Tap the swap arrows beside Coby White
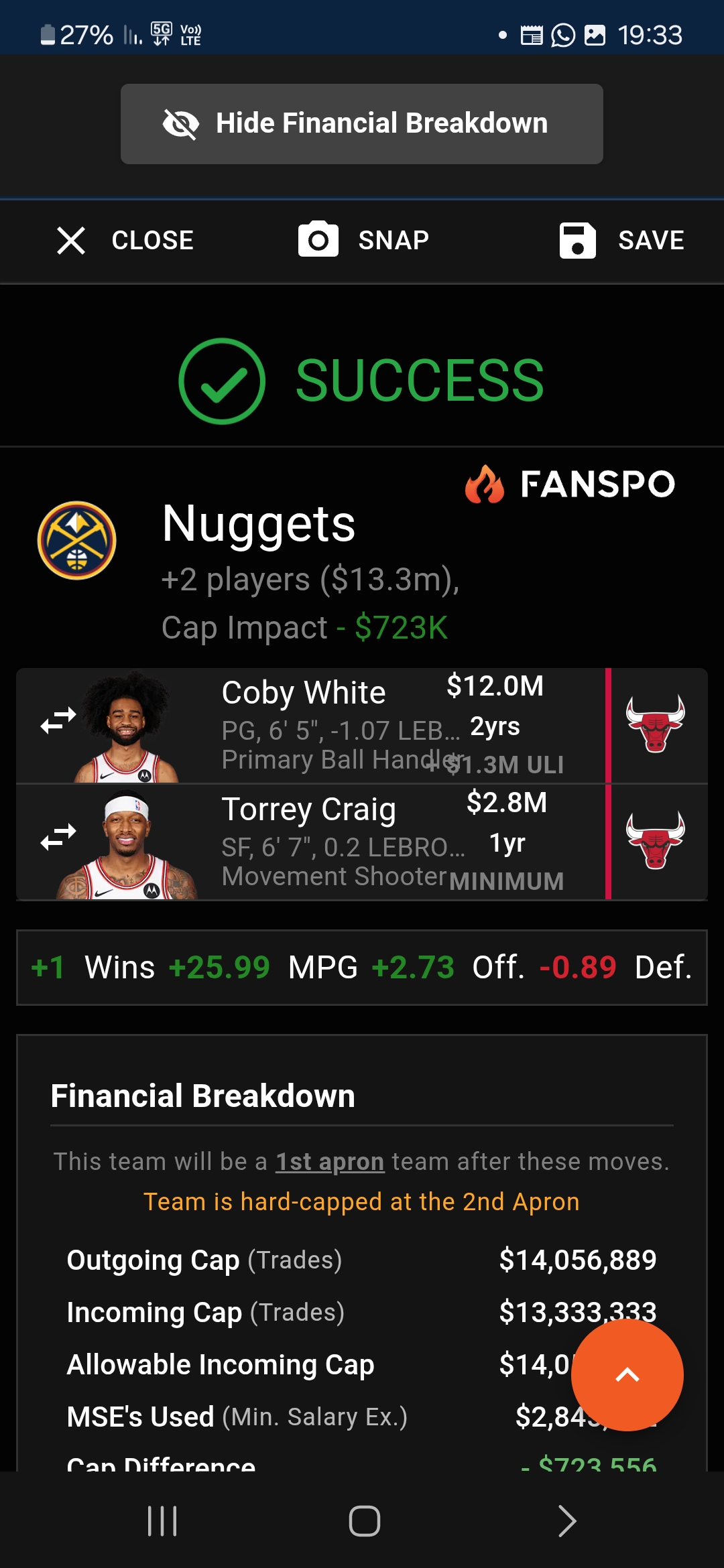The image size is (724, 1568). [x=58, y=722]
